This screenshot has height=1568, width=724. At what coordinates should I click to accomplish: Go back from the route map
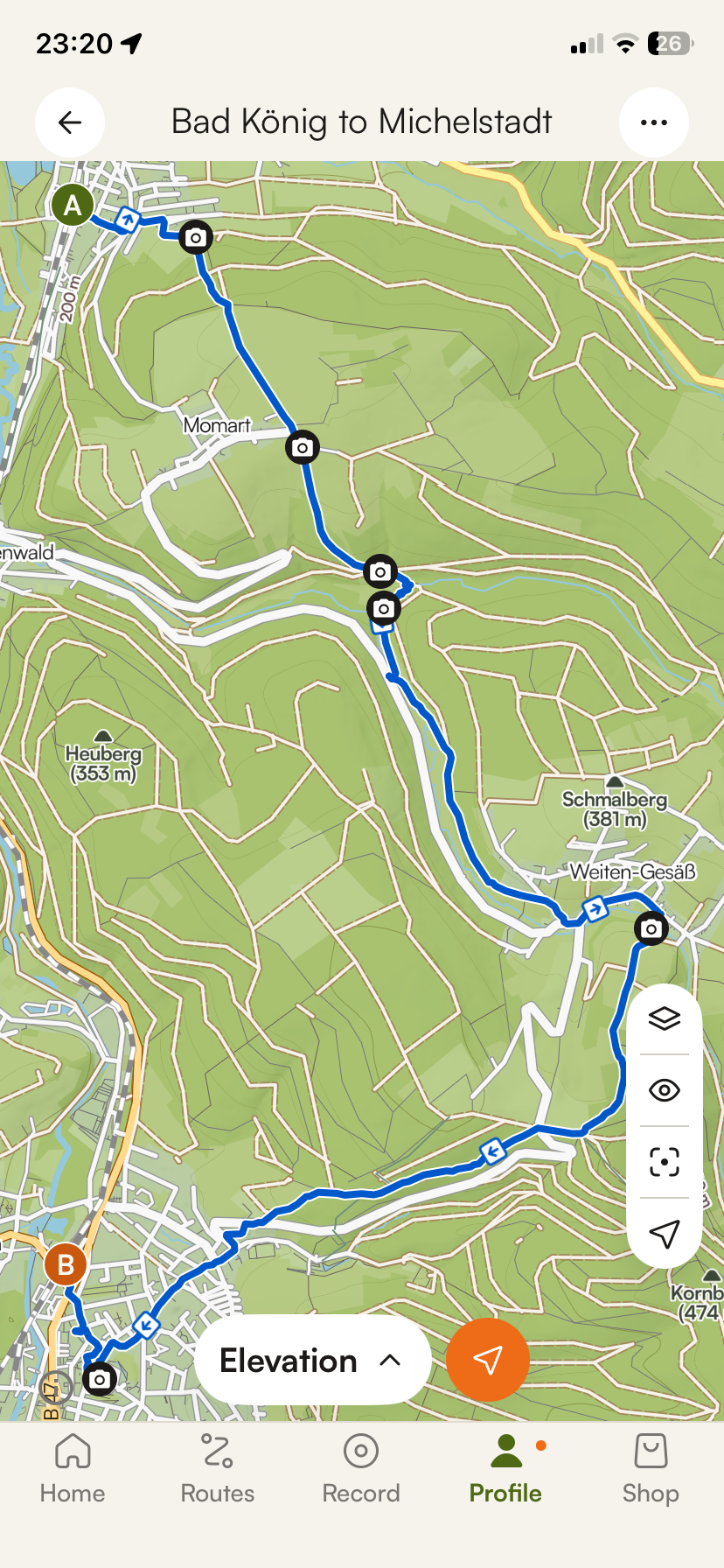coord(70,122)
